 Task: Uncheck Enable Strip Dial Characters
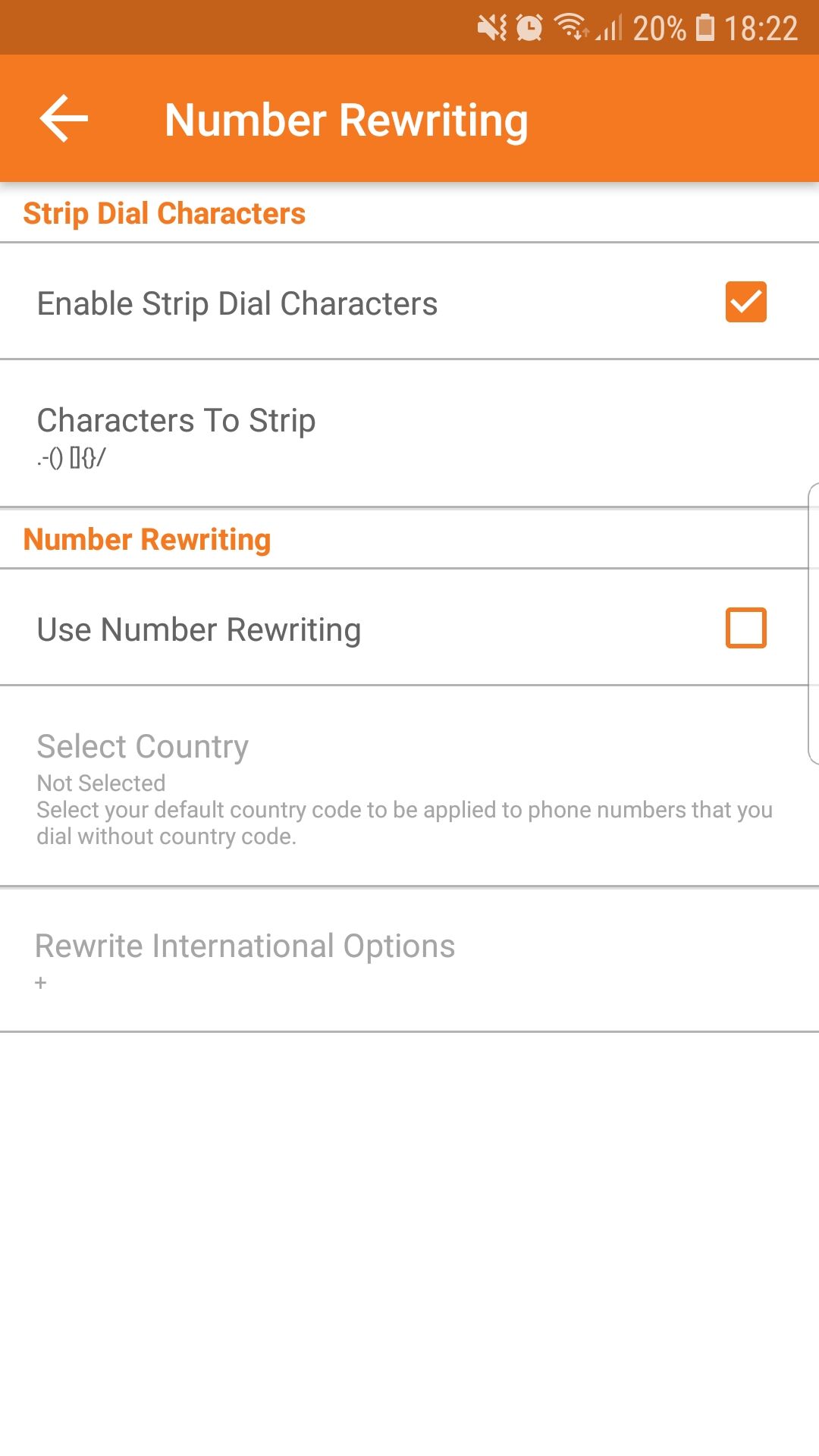(x=745, y=302)
